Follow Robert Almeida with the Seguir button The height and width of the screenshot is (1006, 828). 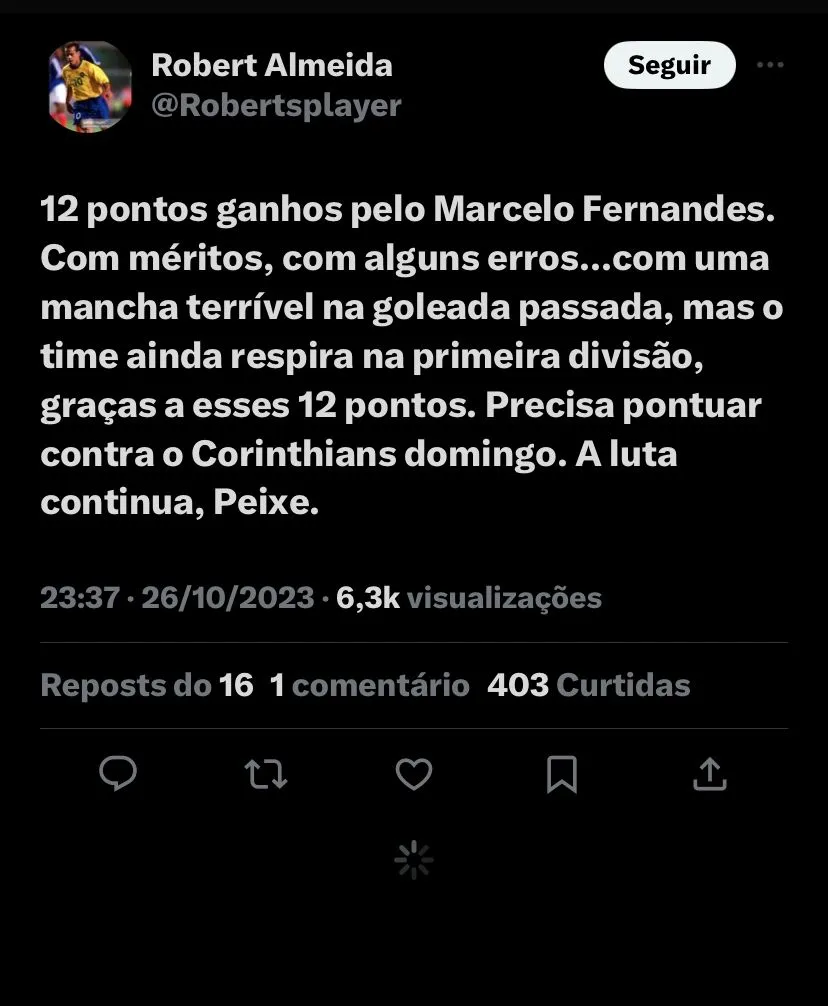pos(669,66)
